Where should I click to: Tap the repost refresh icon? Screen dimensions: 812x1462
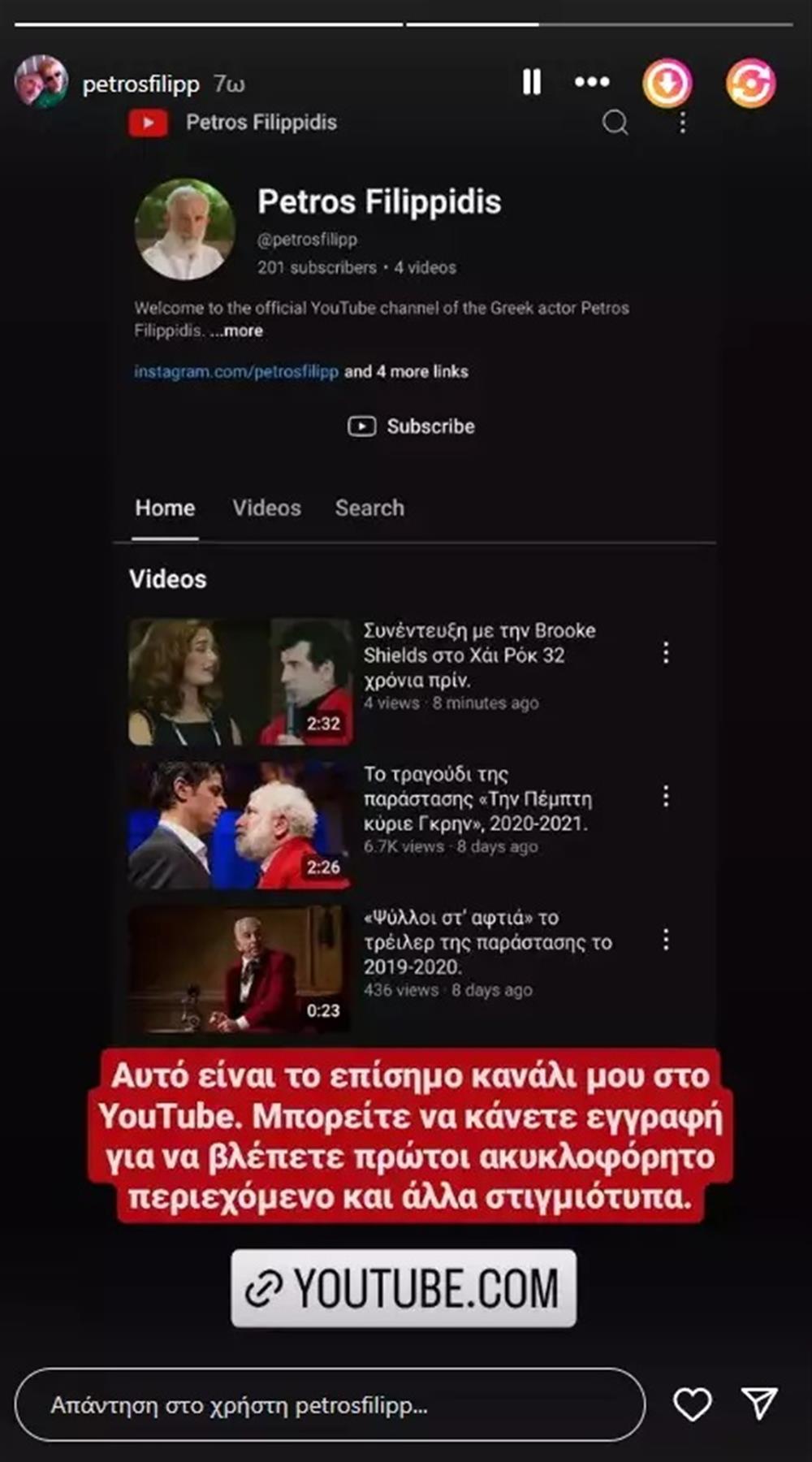click(750, 83)
